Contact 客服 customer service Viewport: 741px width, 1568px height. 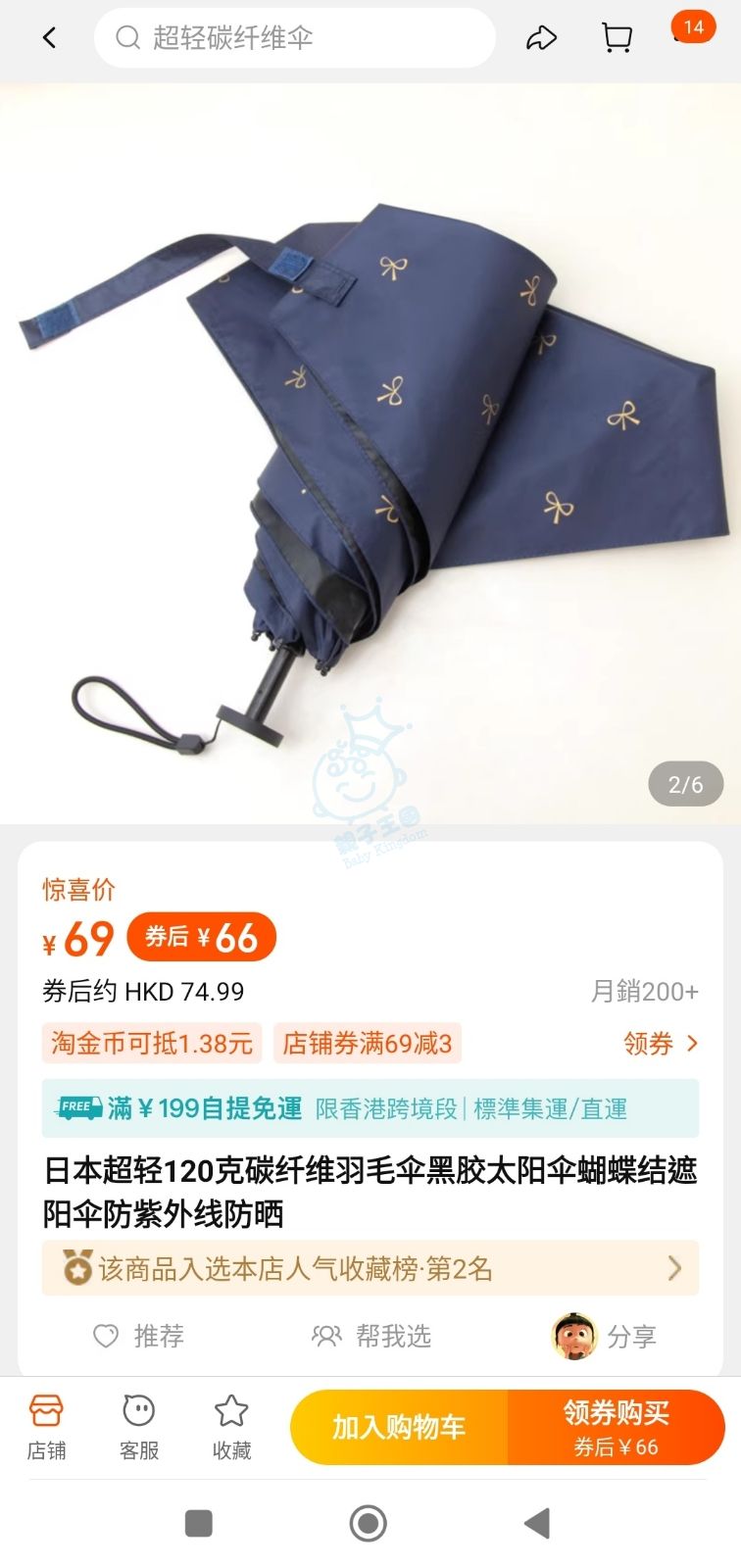(139, 1427)
